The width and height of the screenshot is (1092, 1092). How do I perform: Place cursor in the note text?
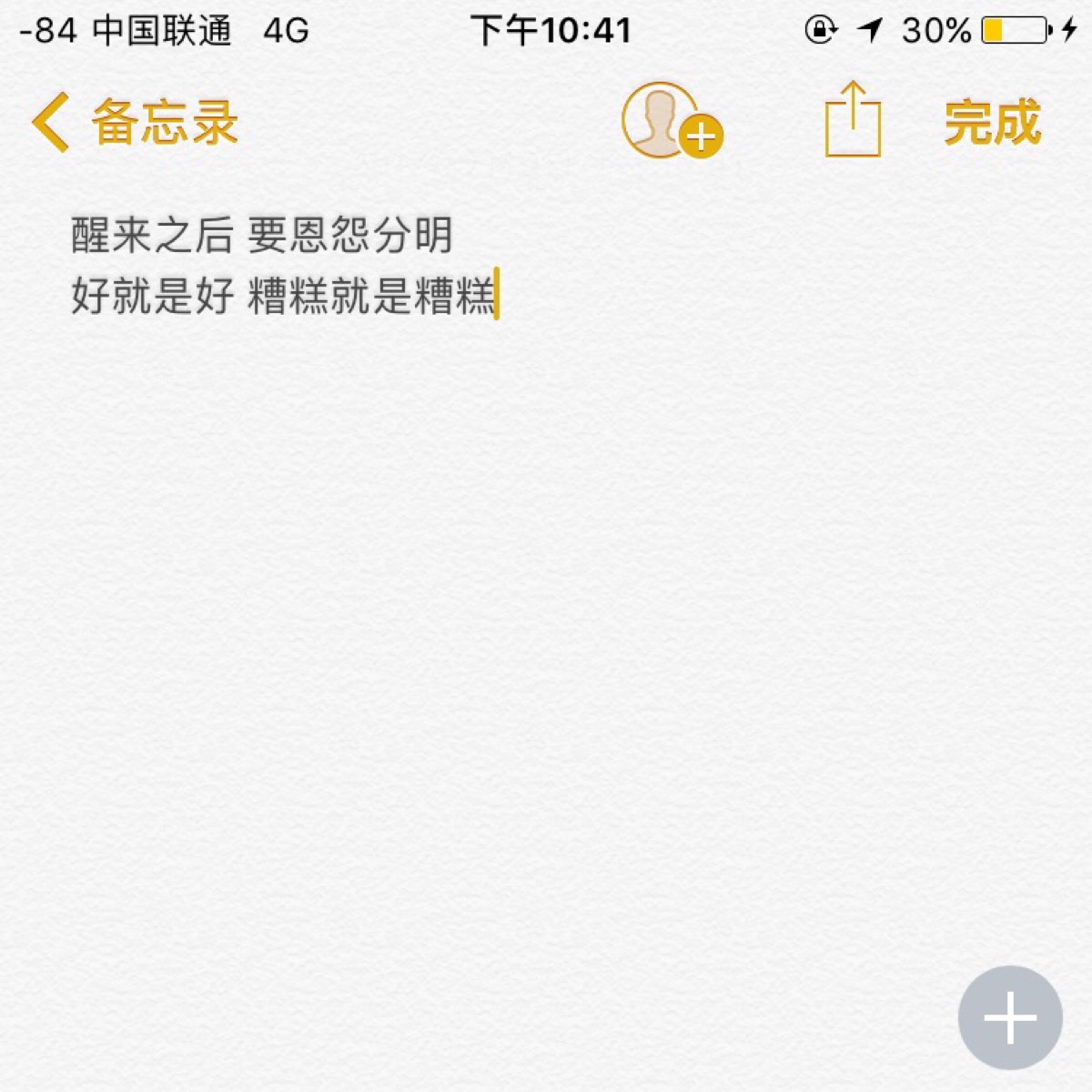(285, 266)
